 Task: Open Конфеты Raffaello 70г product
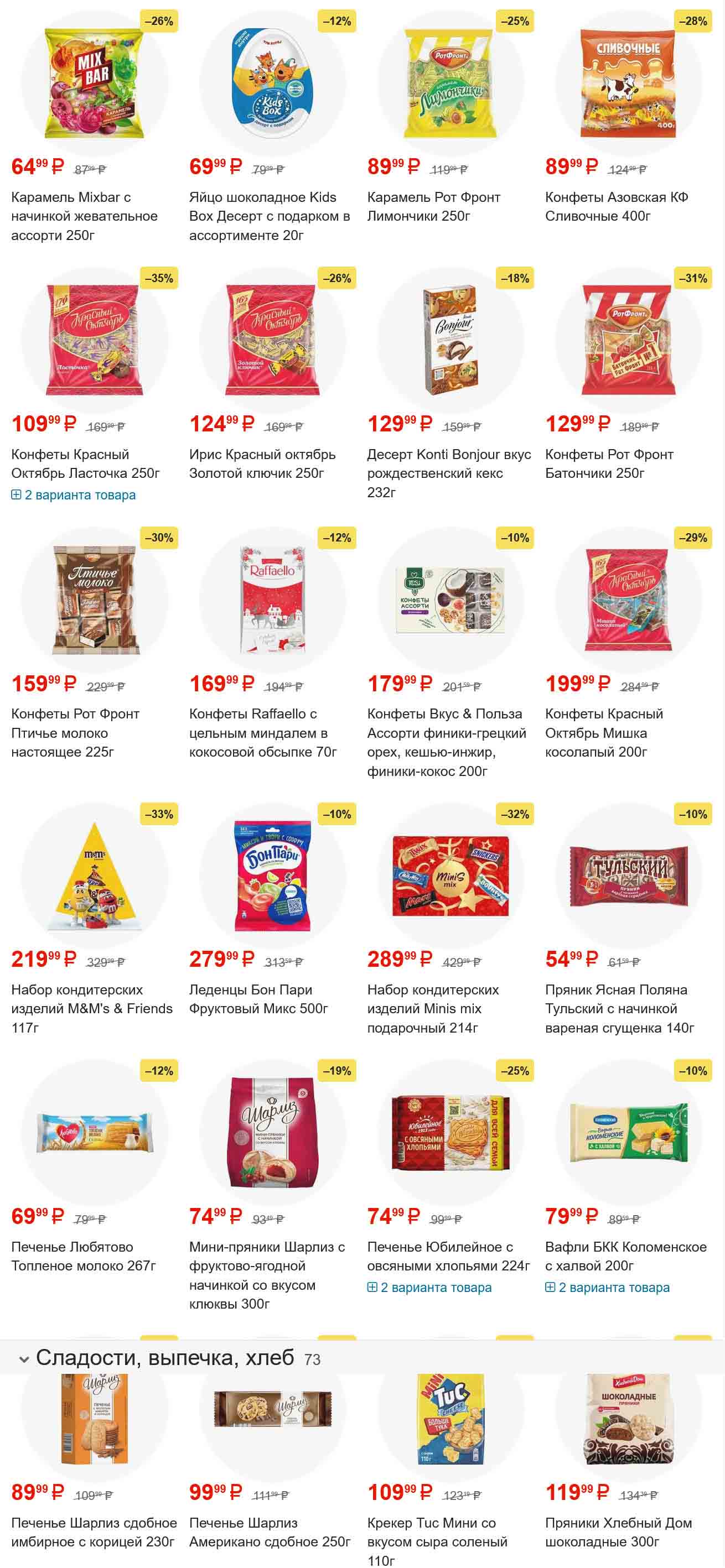(262, 732)
